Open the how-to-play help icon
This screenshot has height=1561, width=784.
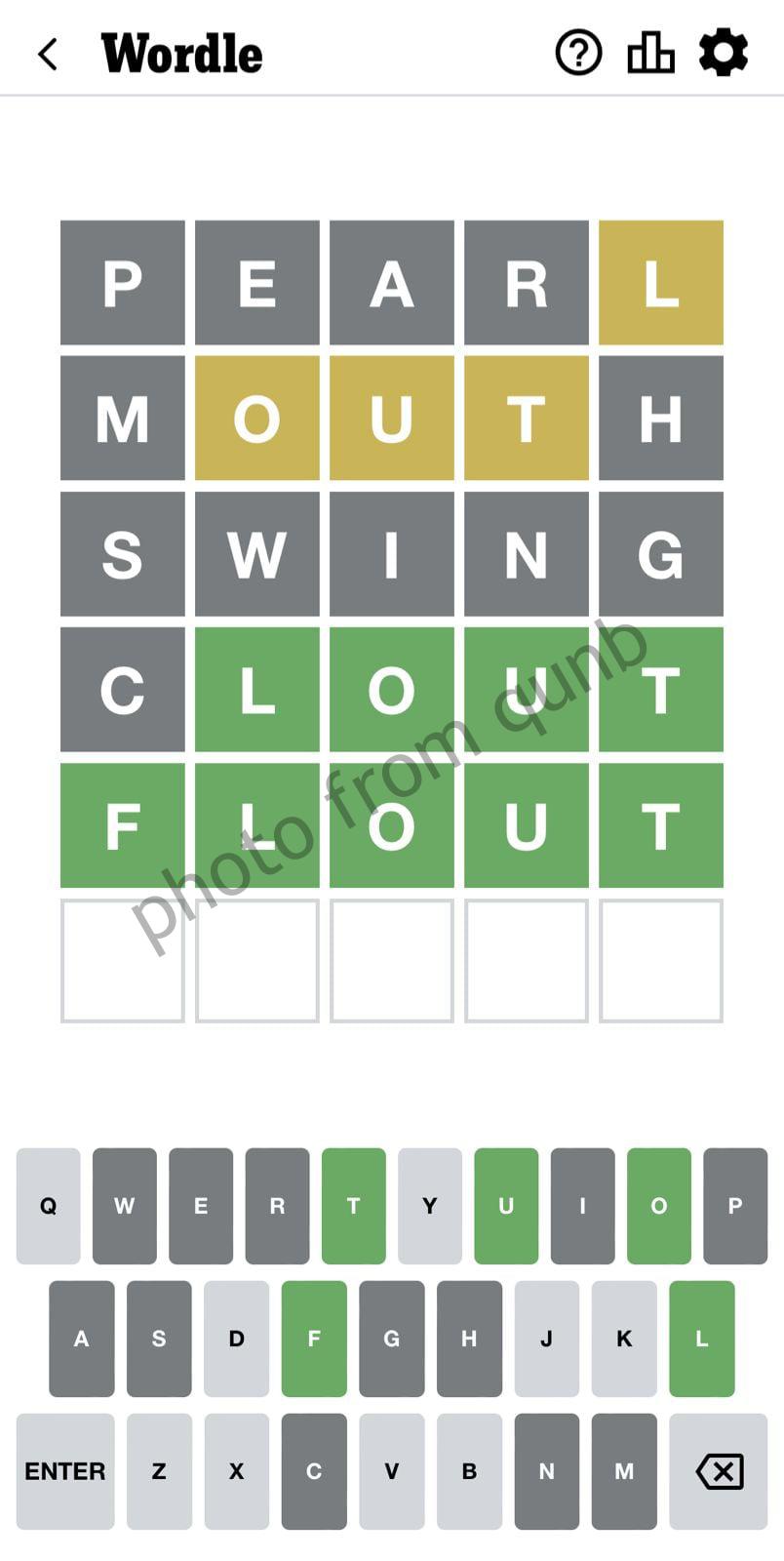(578, 53)
